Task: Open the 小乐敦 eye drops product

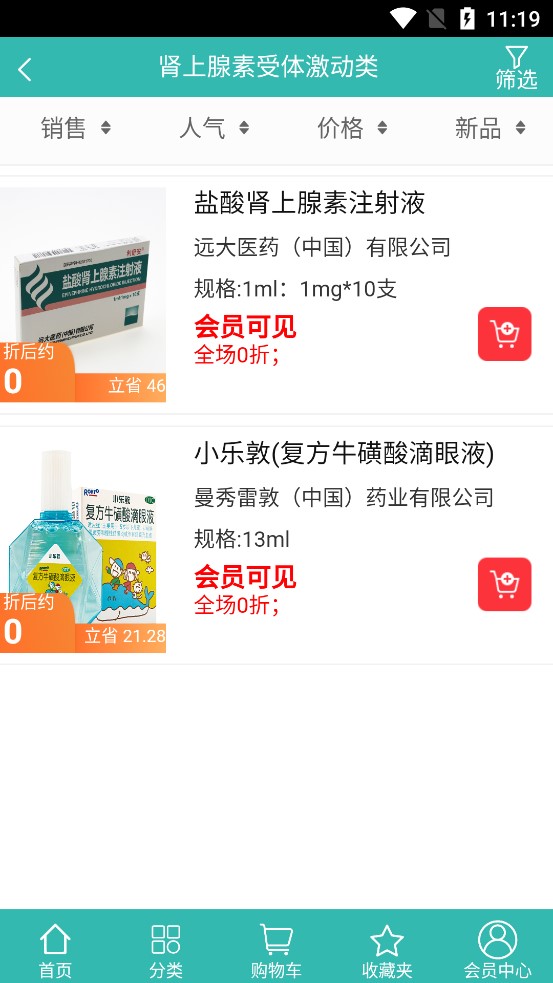Action: pyautogui.click(x=276, y=545)
